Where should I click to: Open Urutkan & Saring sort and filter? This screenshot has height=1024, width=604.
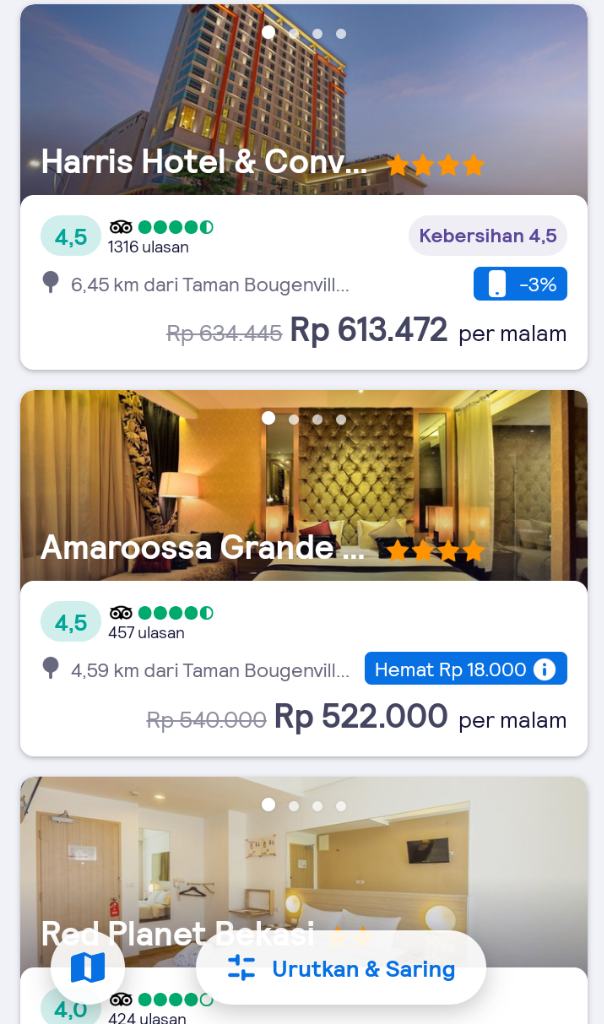click(341, 968)
